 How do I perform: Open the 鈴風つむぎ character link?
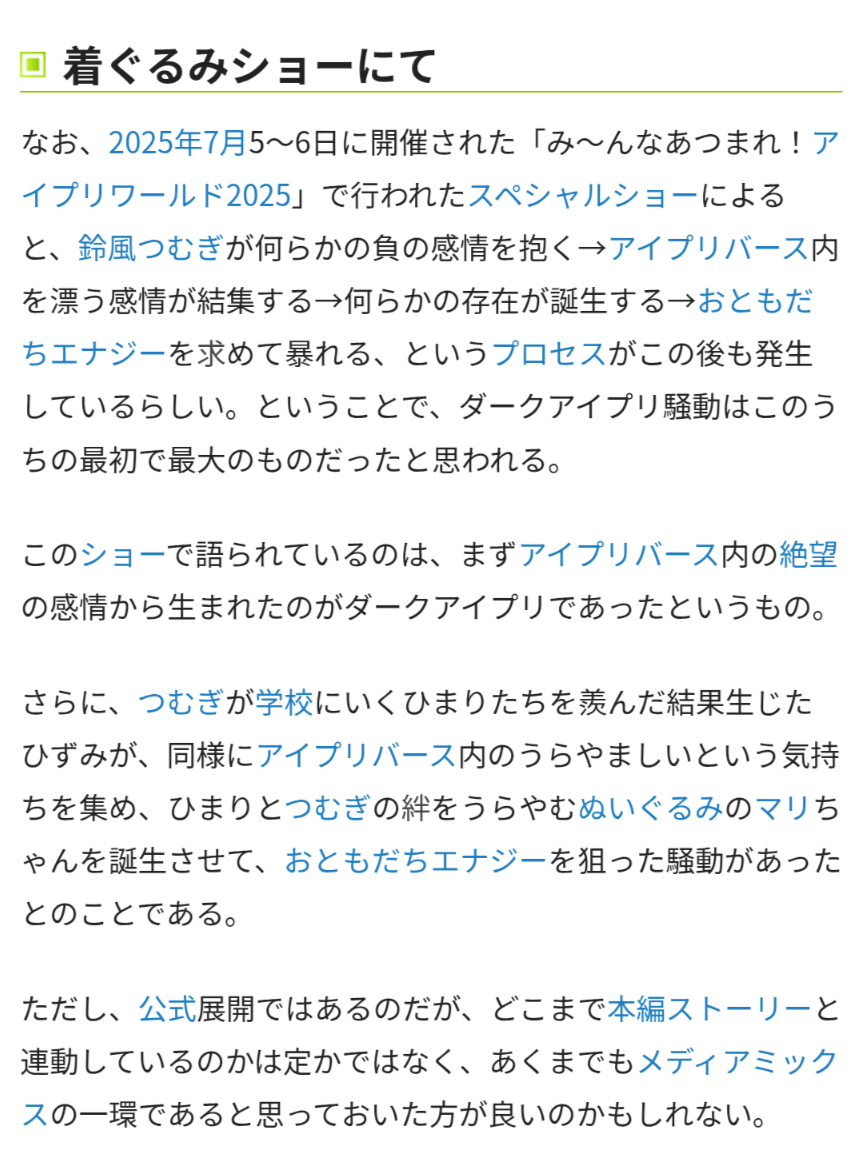(x=150, y=248)
